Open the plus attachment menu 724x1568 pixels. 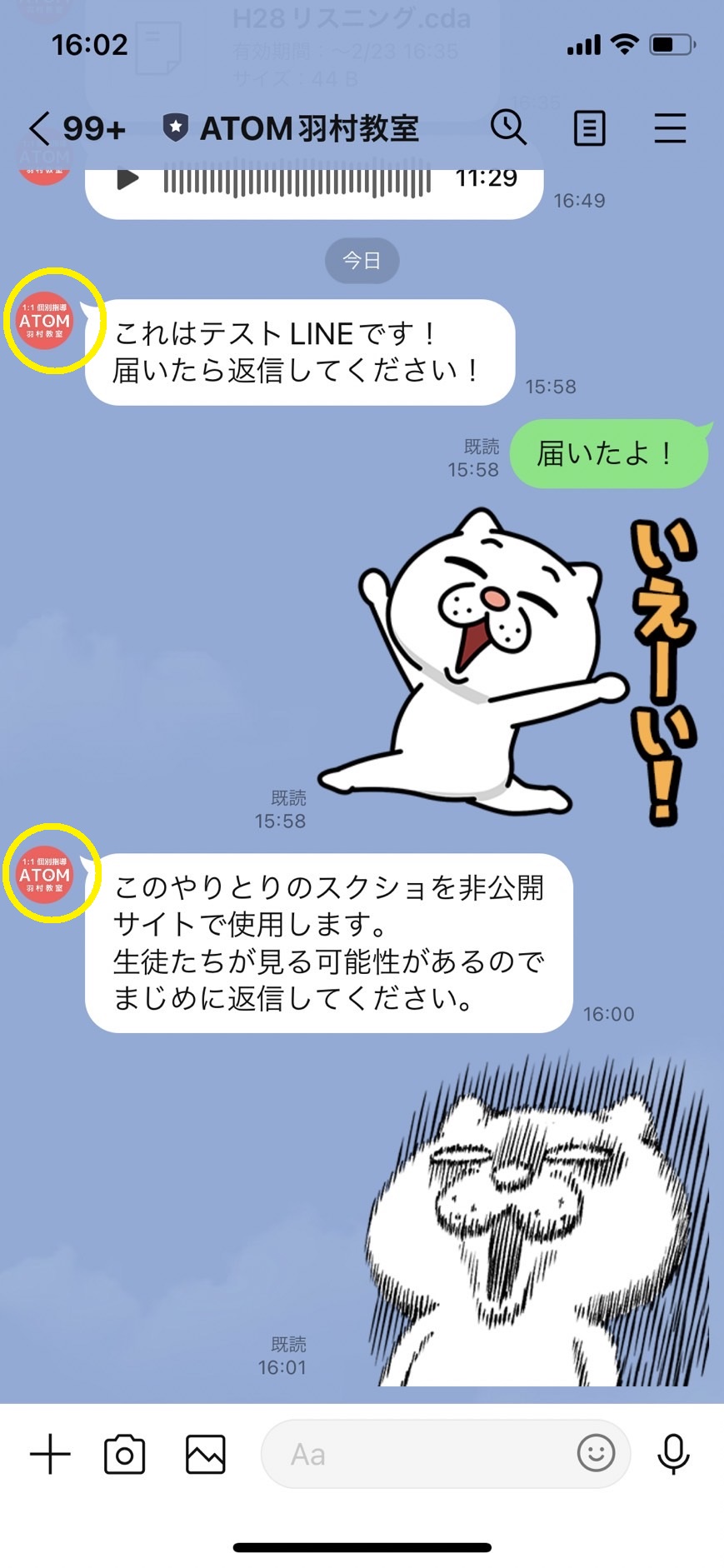point(50,1455)
